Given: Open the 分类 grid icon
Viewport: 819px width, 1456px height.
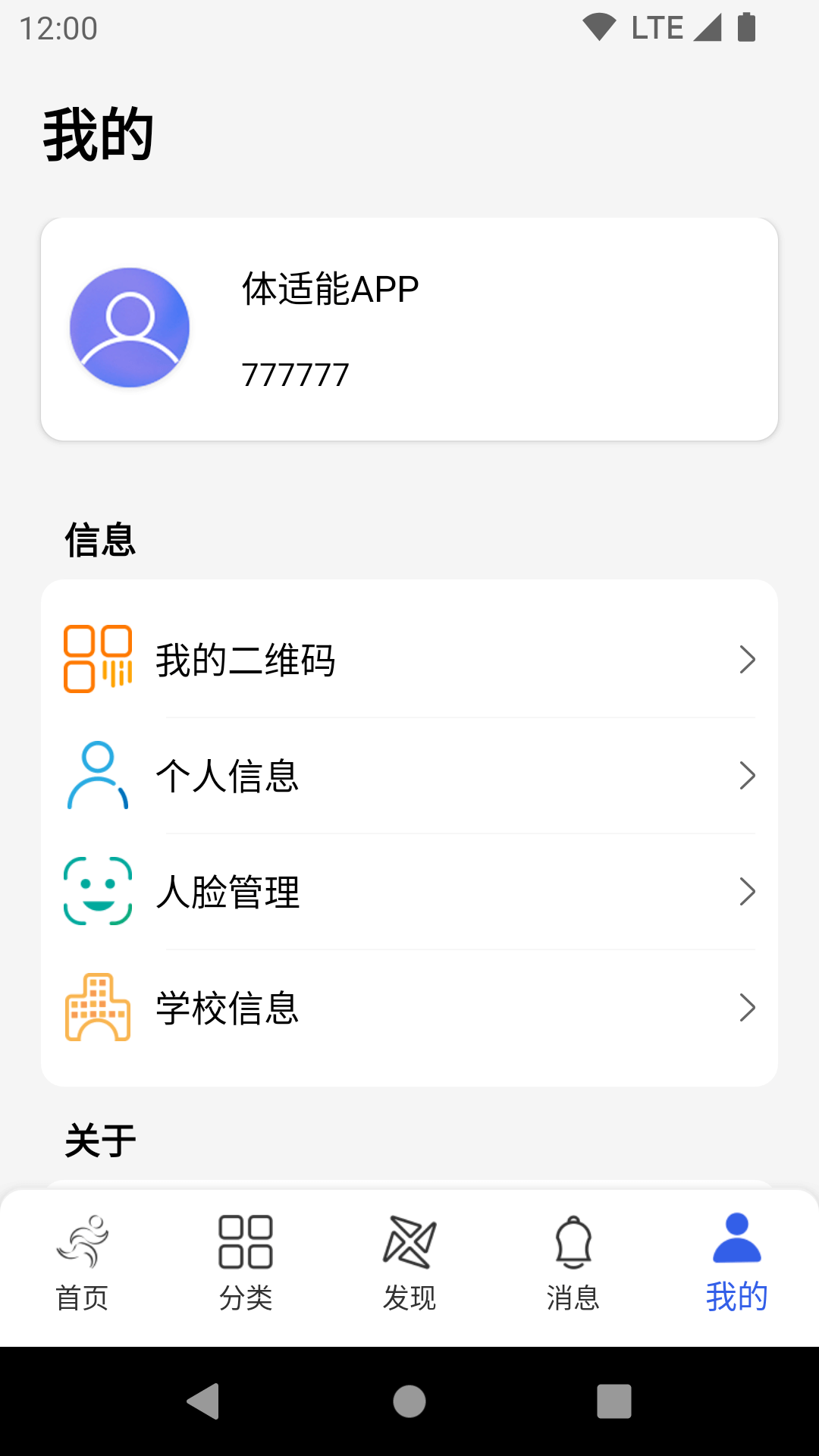Looking at the screenshot, I should click(x=245, y=1241).
